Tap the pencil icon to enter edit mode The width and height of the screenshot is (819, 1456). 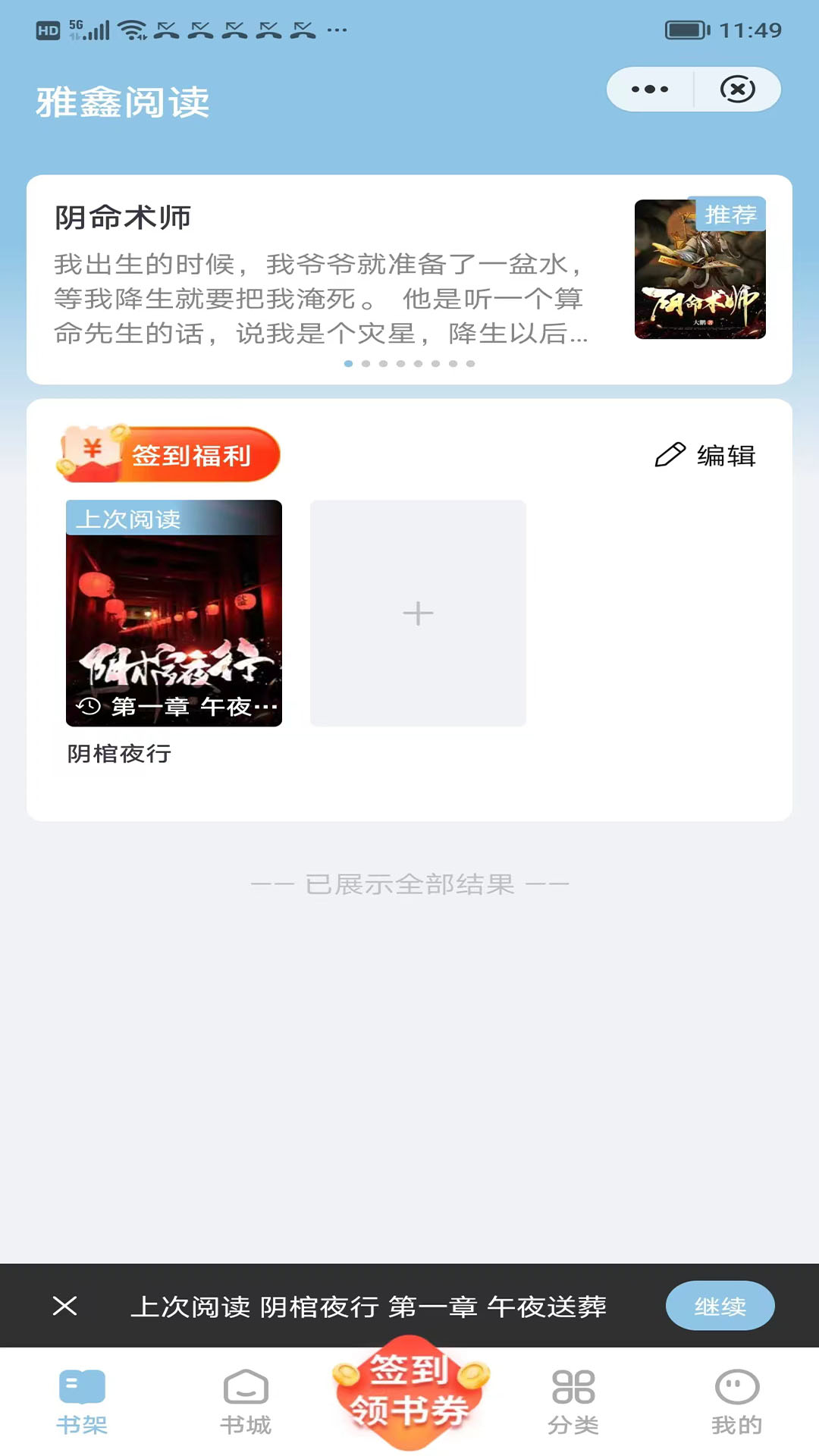[670, 455]
